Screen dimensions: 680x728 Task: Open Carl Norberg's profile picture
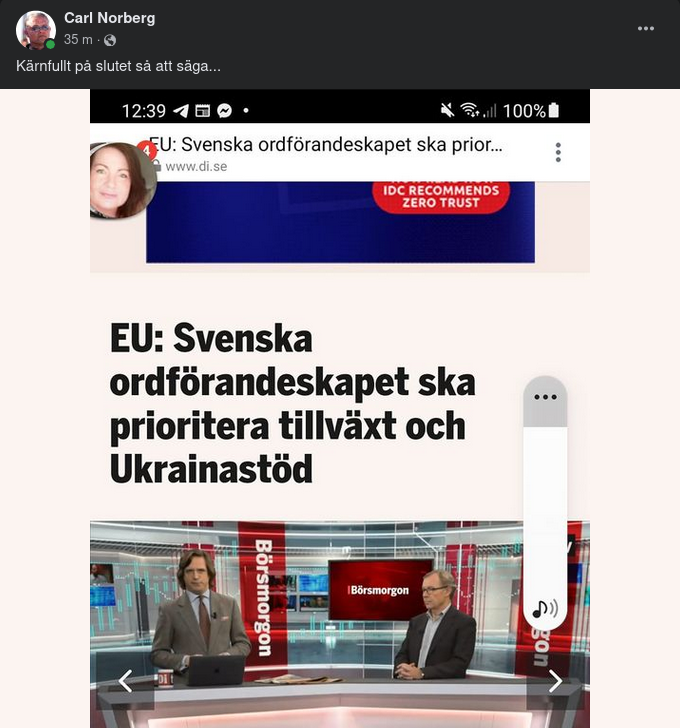click(35, 29)
